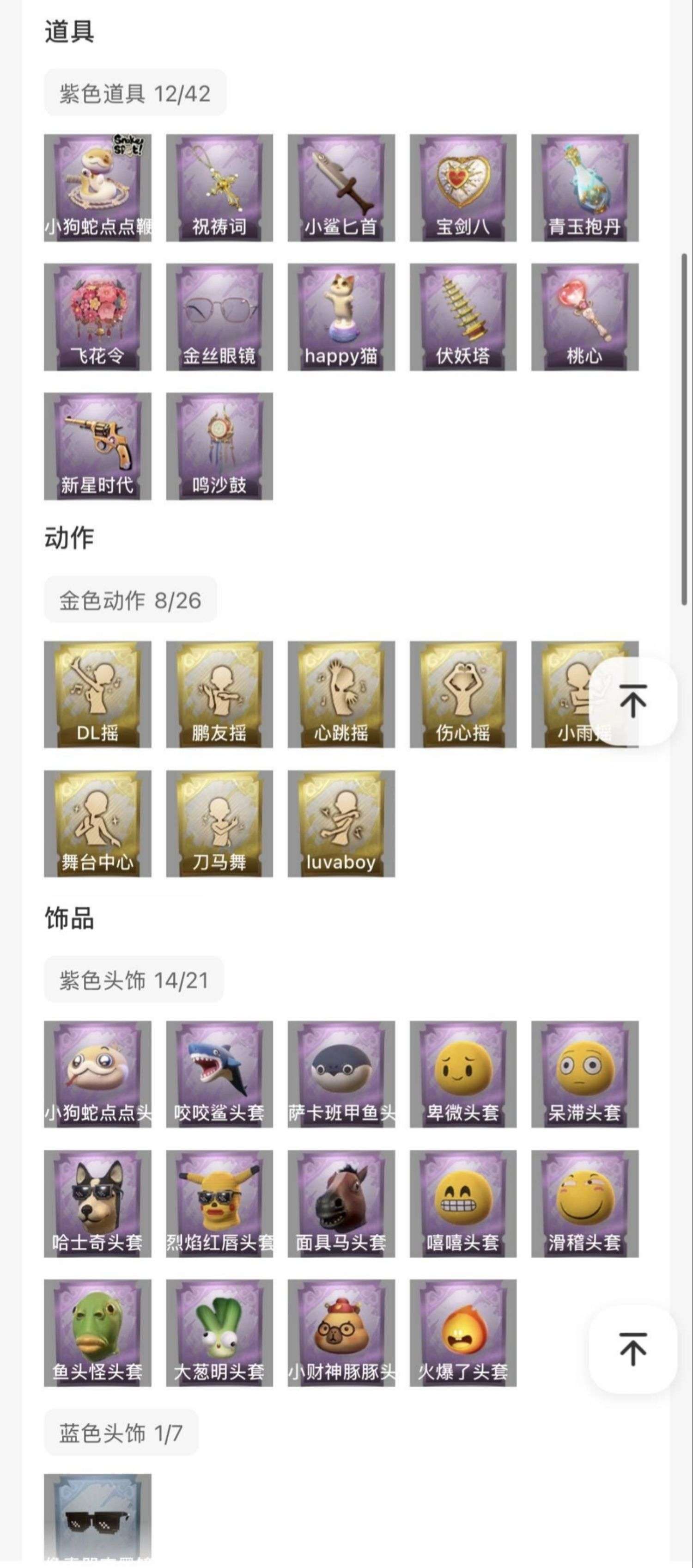
Task: Open the 金丝眼镜 glasses prop
Action: tap(219, 315)
